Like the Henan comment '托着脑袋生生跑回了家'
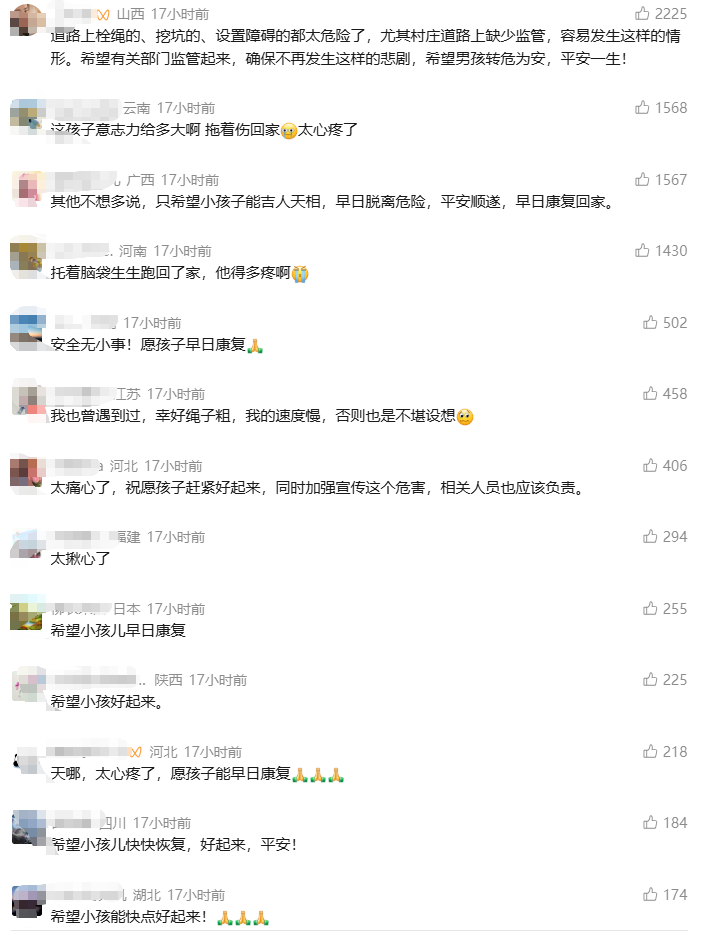 [x=642, y=251]
